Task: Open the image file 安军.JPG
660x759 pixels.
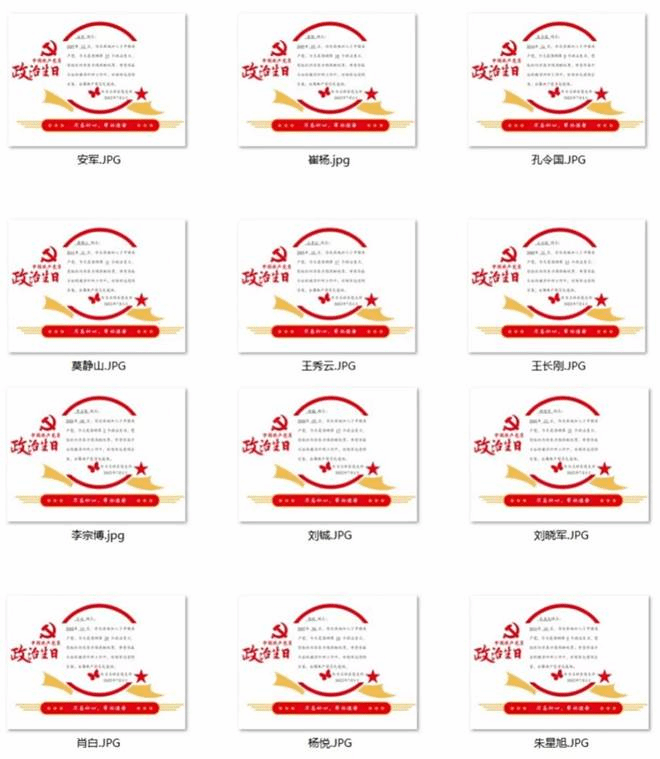Action: [x=97, y=81]
